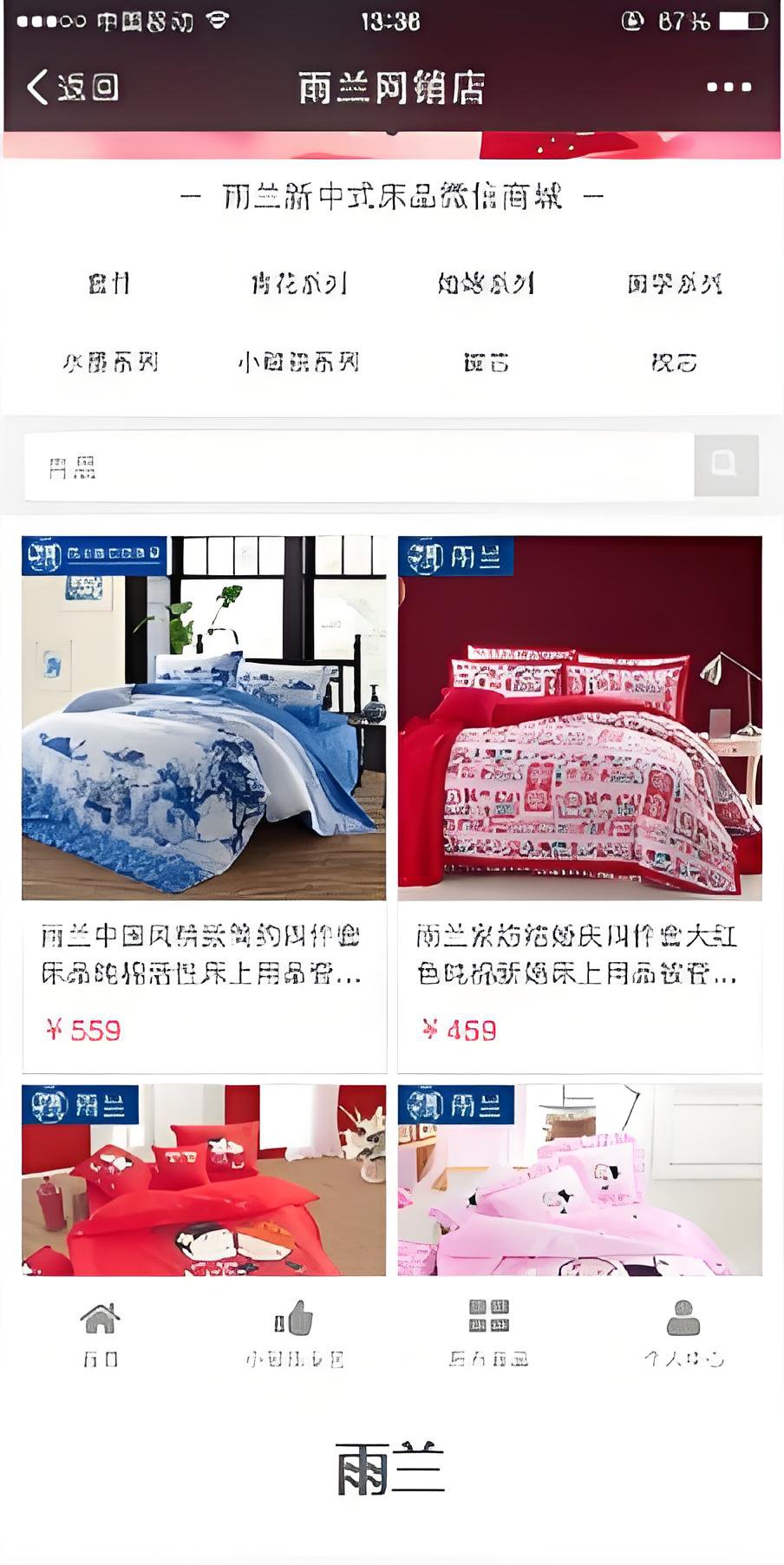The image size is (784, 1565).
Task: Open the red cartoon couple bedding card
Action: coord(204,1180)
